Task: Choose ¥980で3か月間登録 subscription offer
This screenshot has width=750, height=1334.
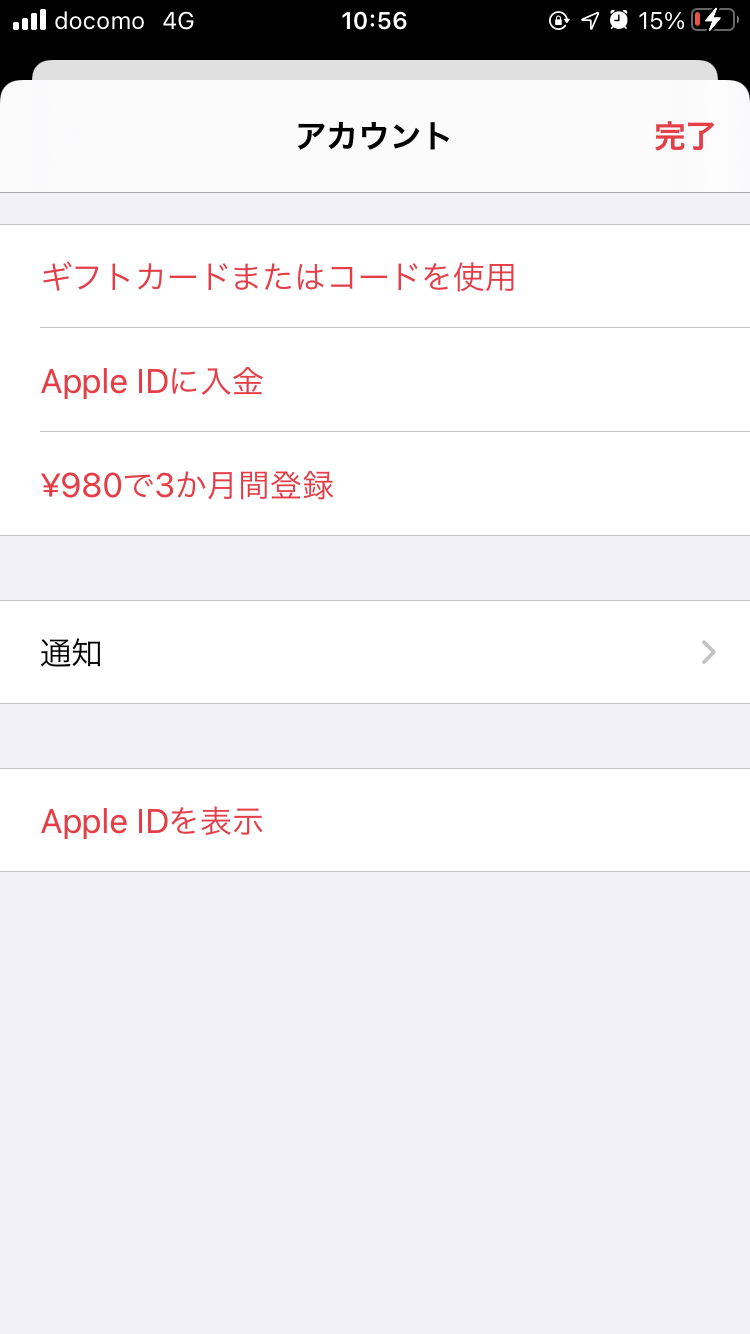Action: (188, 485)
